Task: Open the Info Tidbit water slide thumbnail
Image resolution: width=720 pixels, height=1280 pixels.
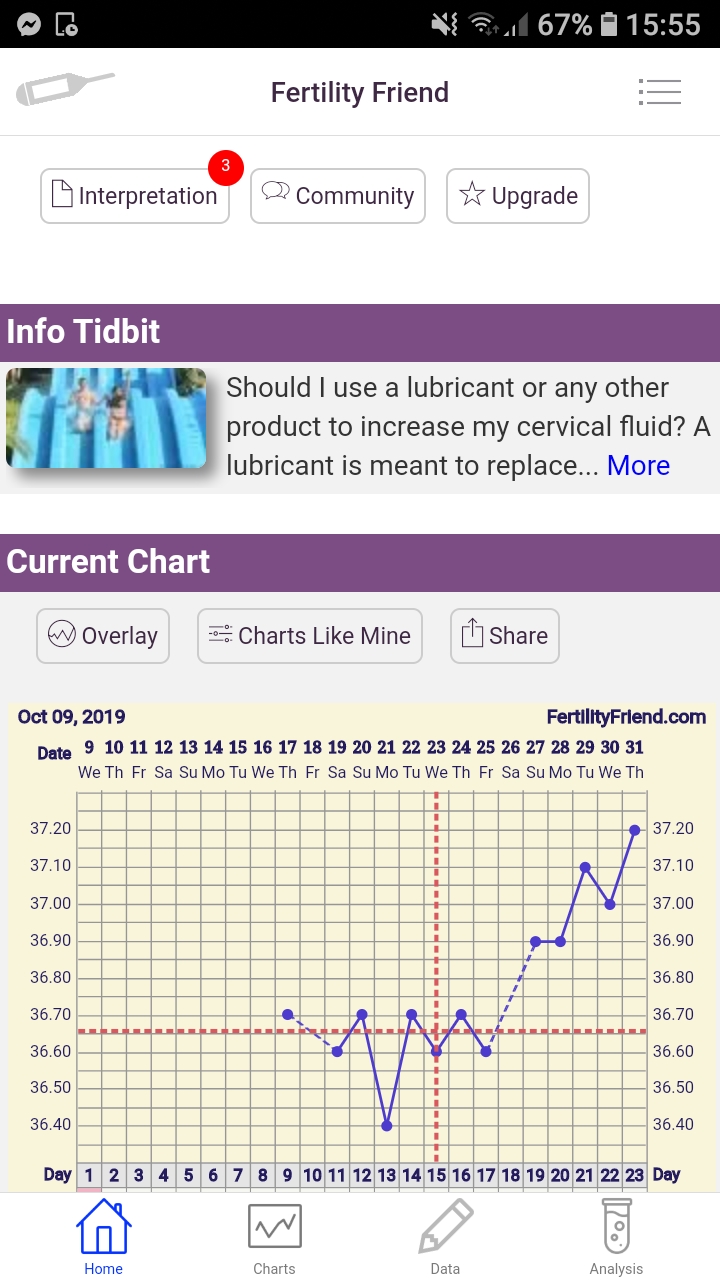Action: (106, 418)
